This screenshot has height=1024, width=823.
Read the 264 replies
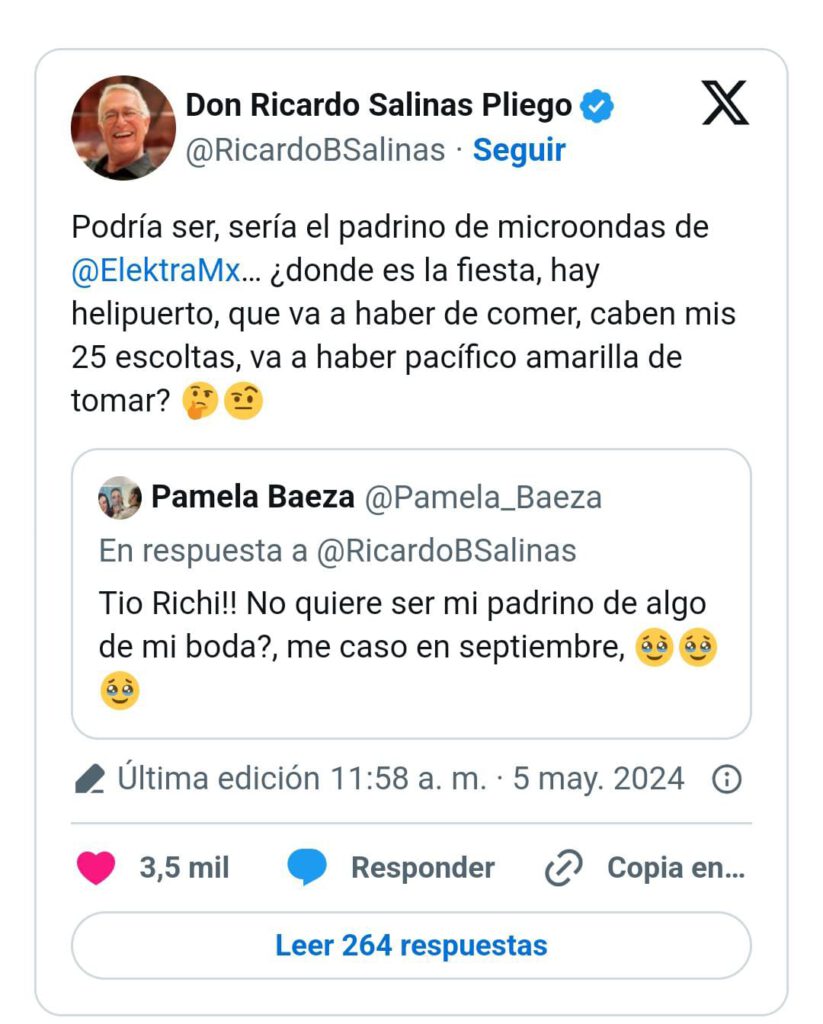[411, 945]
